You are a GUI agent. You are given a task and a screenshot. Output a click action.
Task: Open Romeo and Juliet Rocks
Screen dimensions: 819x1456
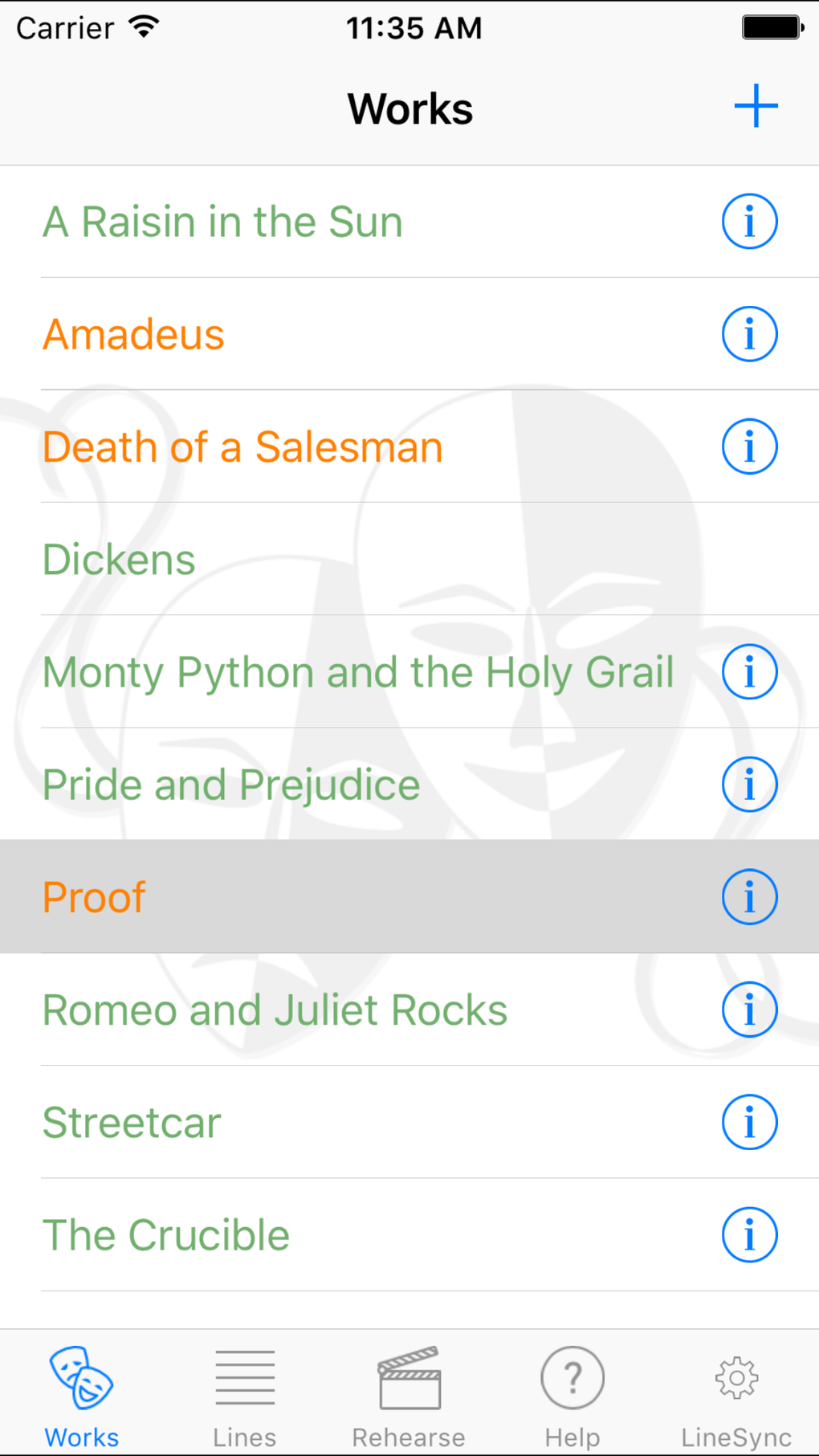[x=275, y=1009]
